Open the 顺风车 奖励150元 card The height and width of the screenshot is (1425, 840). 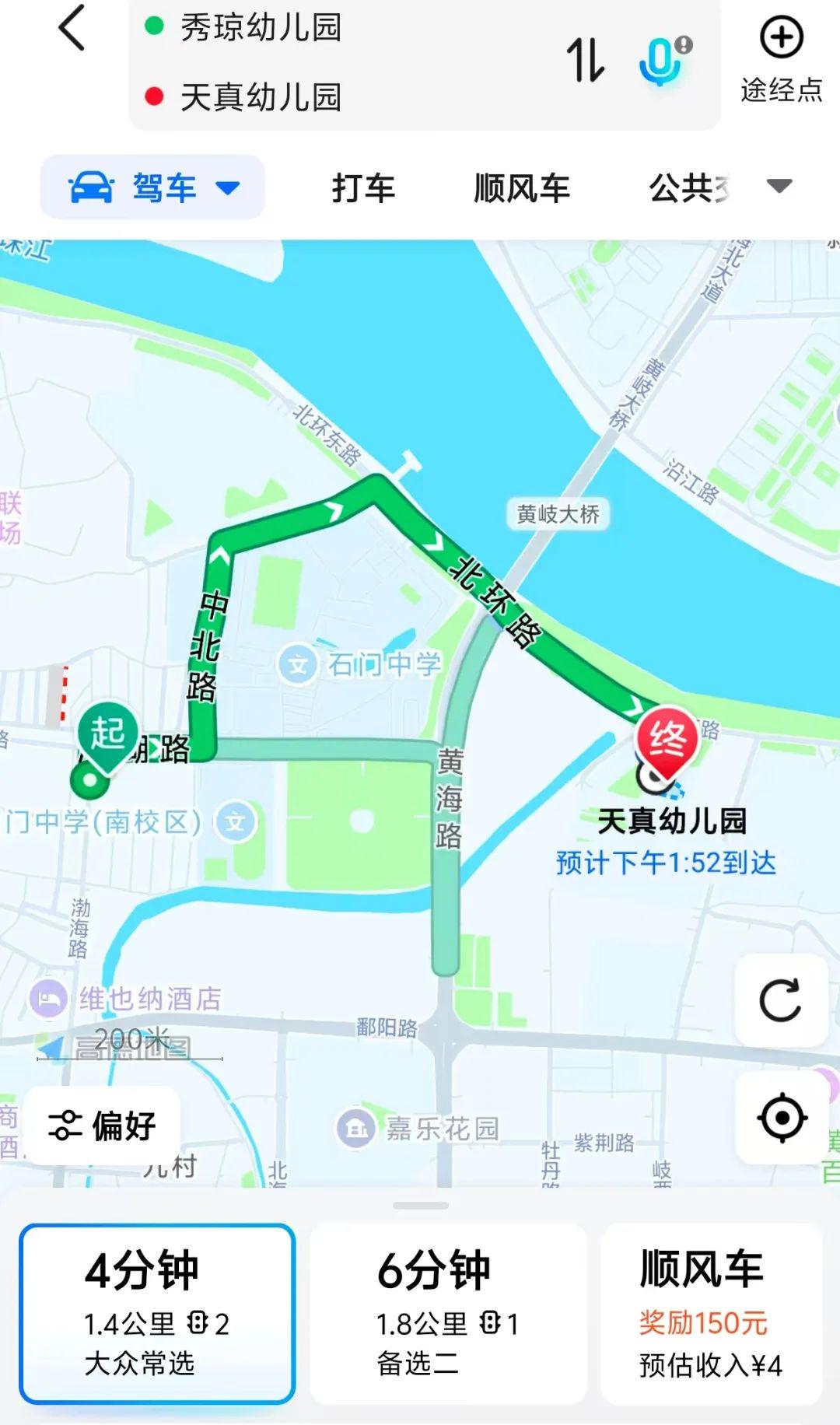click(711, 1313)
